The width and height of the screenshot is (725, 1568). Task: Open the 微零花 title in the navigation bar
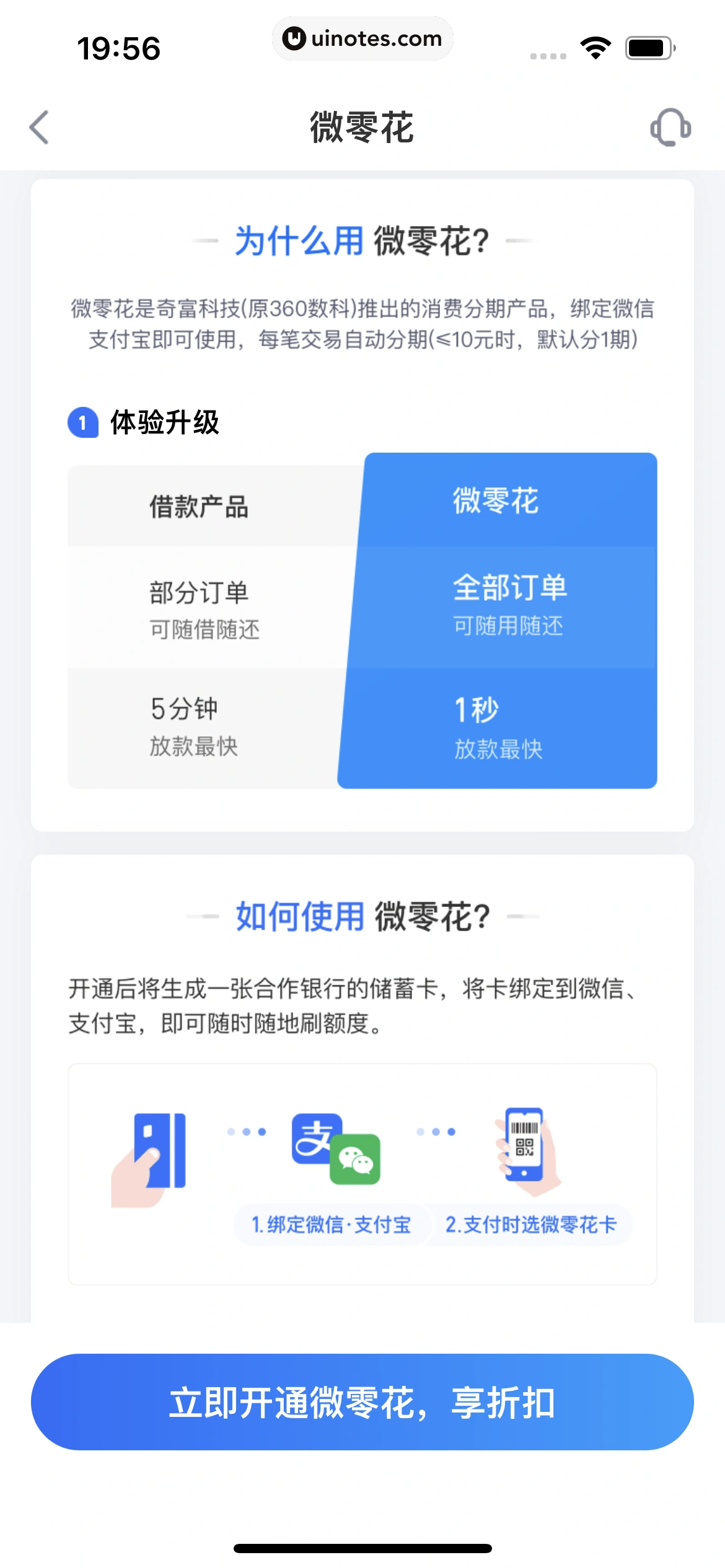pyautogui.click(x=362, y=128)
